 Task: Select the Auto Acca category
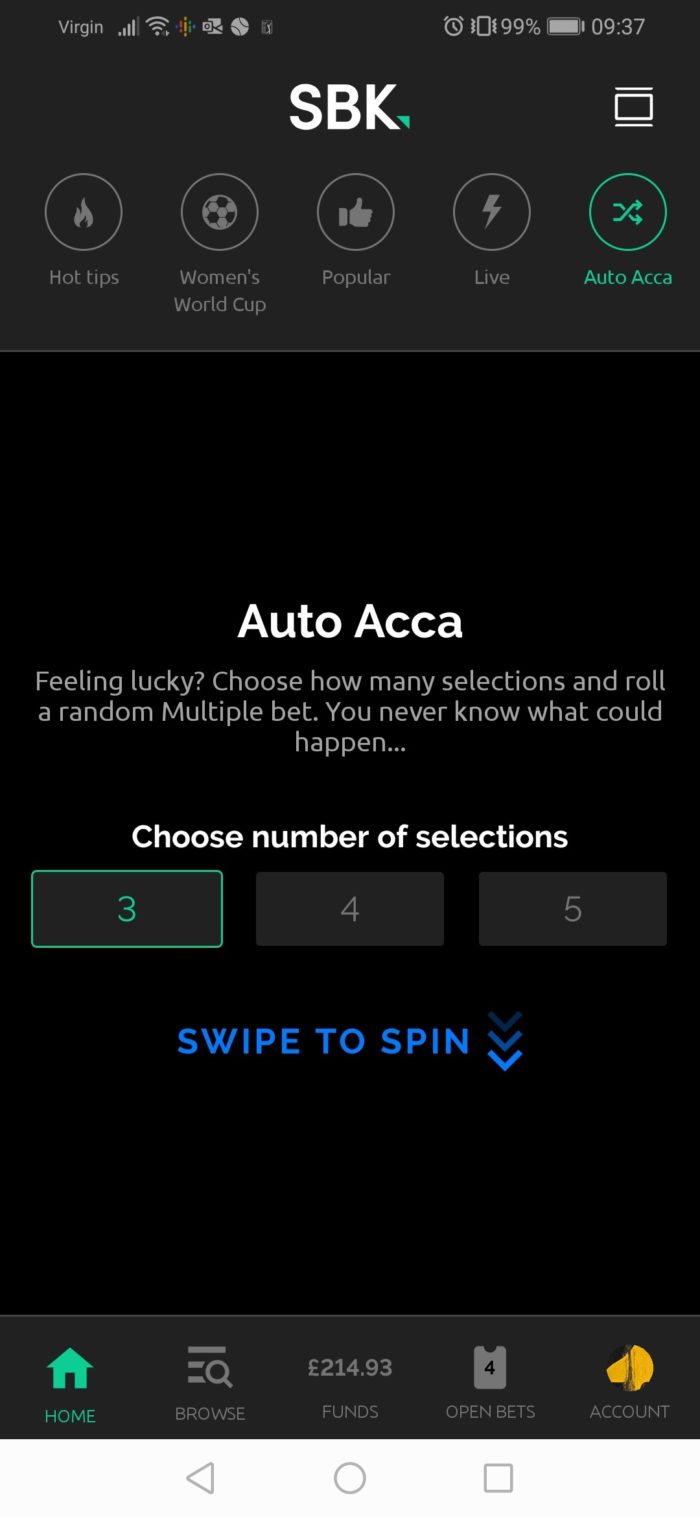(628, 212)
